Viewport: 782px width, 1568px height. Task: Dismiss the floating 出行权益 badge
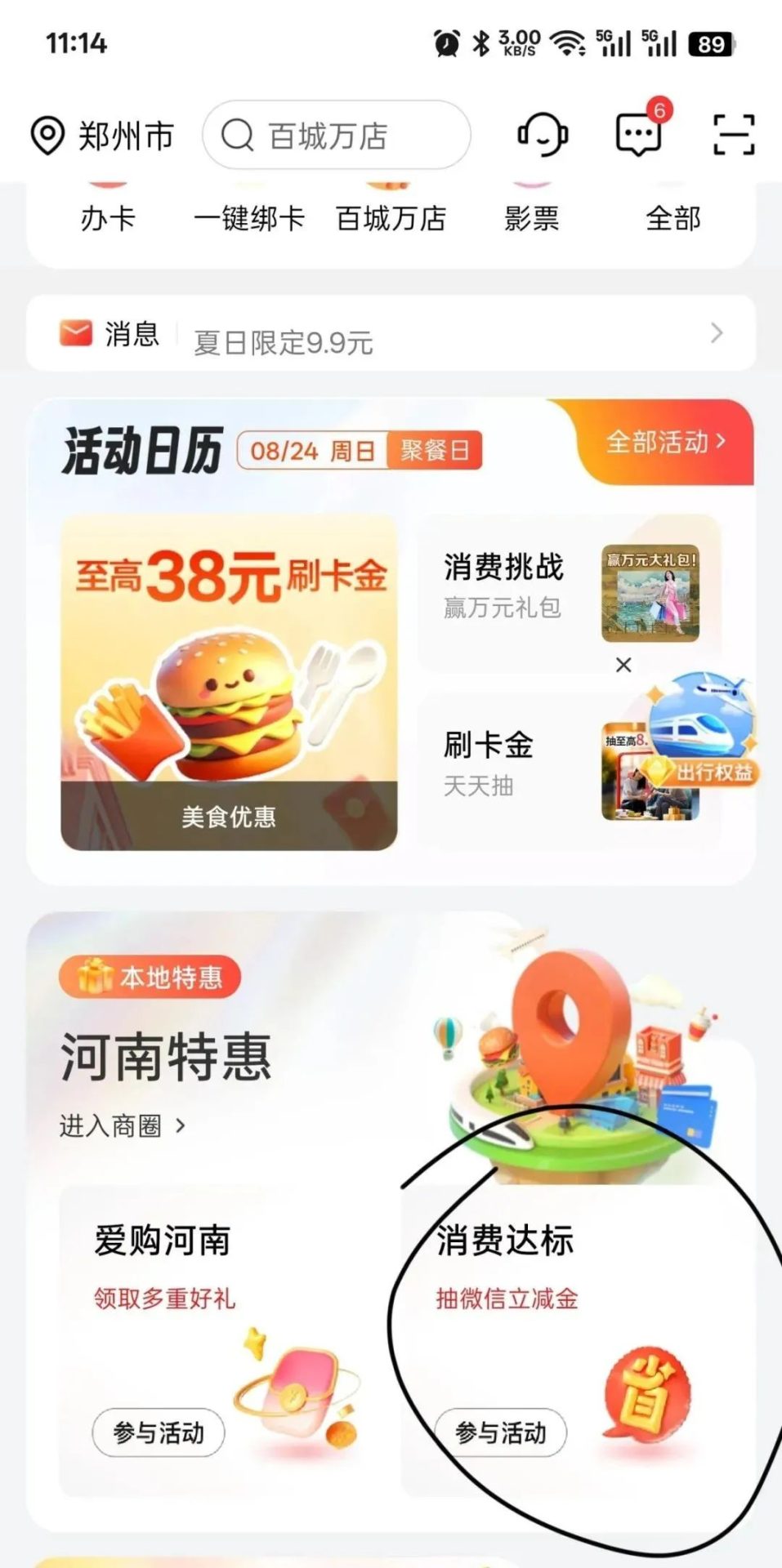click(623, 665)
